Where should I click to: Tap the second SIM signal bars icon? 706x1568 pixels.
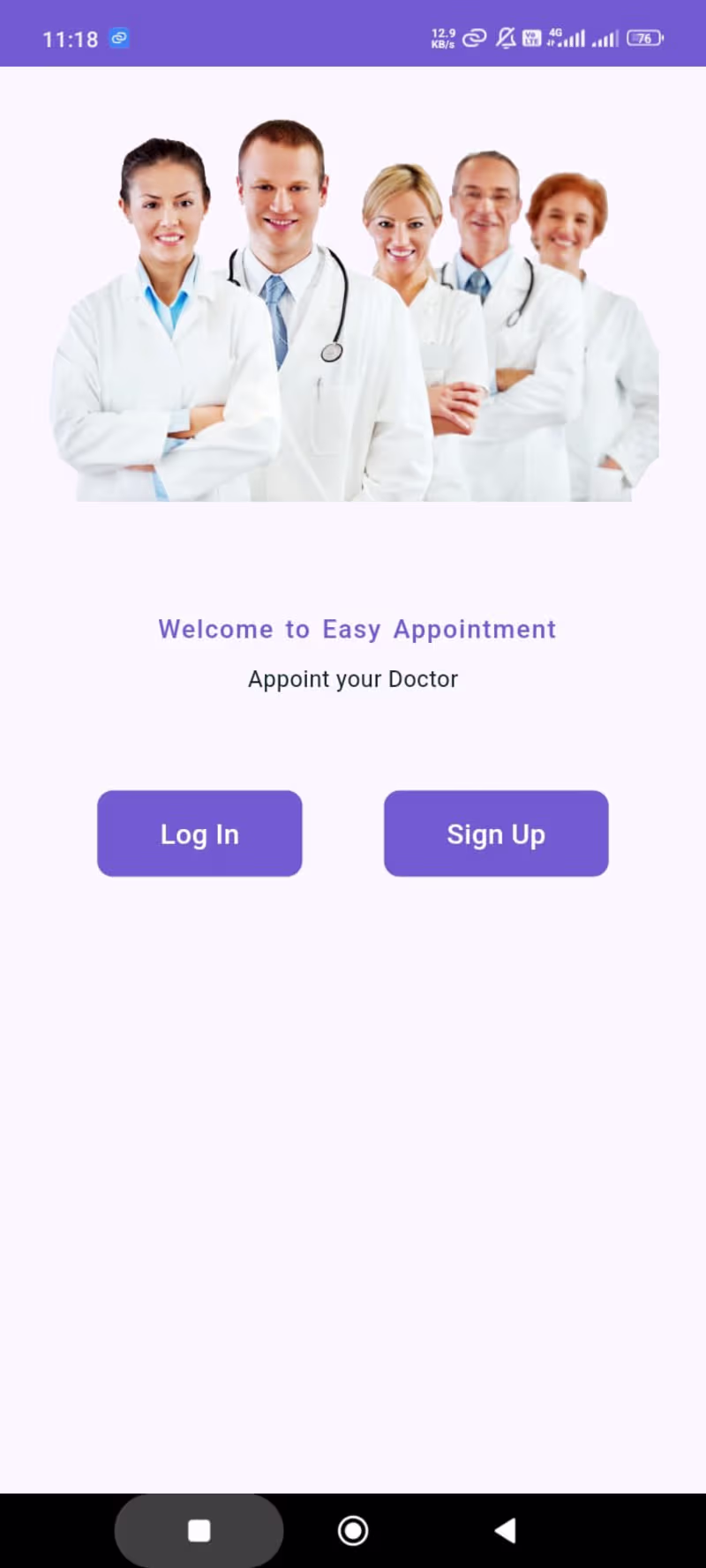tap(607, 39)
